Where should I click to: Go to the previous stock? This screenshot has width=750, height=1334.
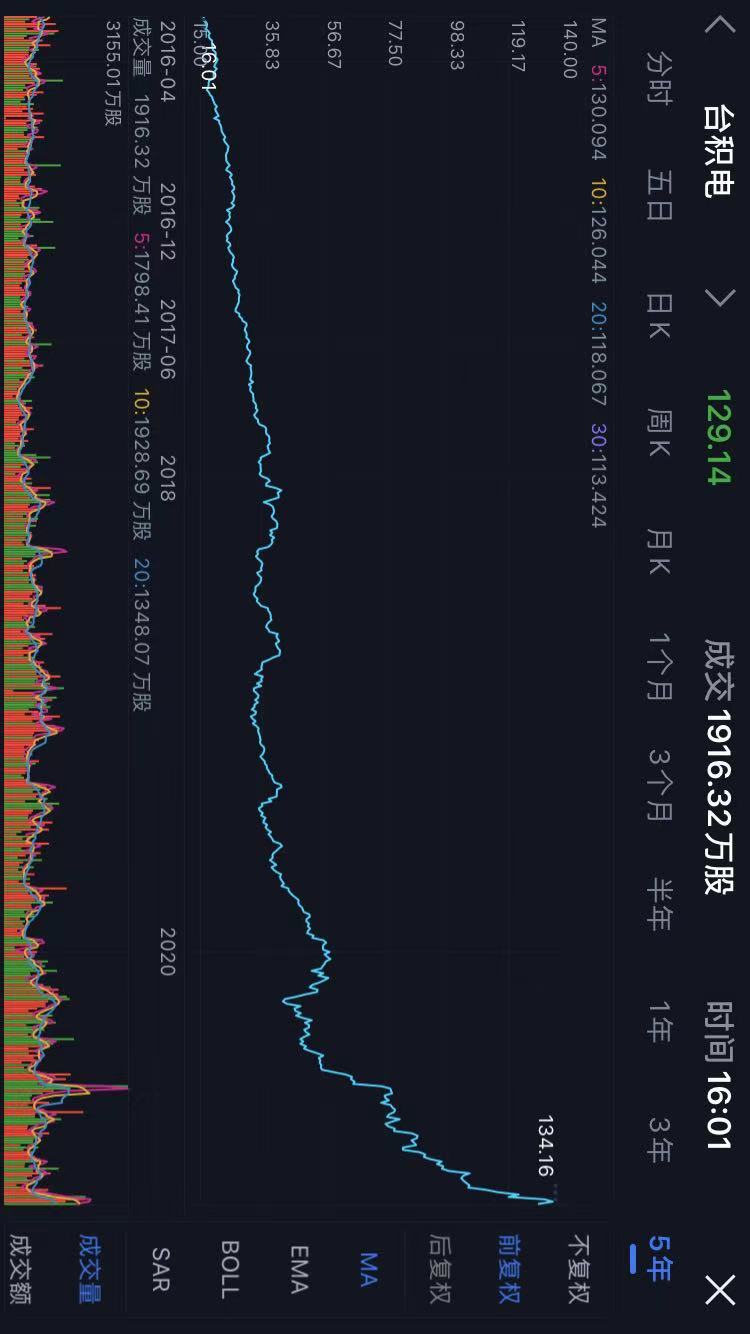coord(719,24)
